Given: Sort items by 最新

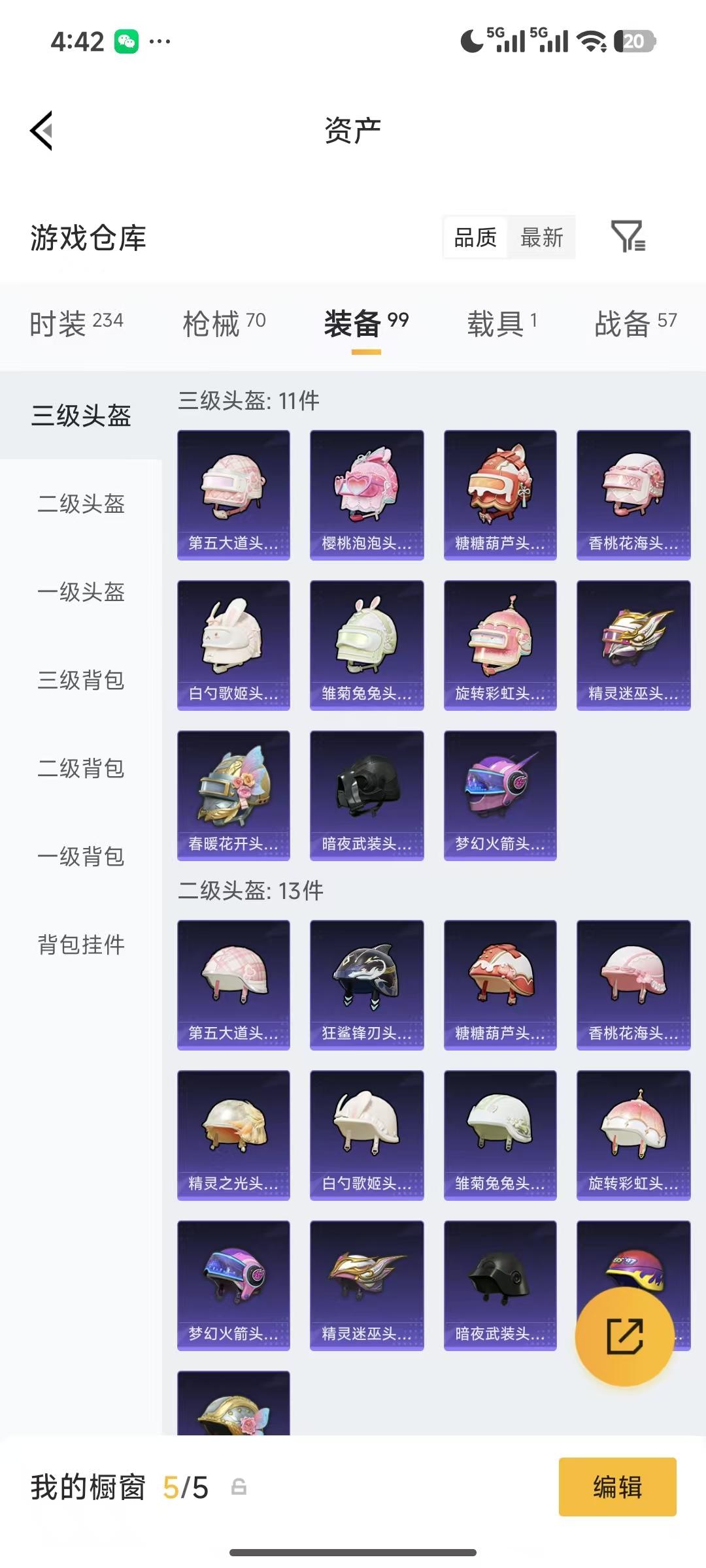Looking at the screenshot, I should pyautogui.click(x=541, y=237).
